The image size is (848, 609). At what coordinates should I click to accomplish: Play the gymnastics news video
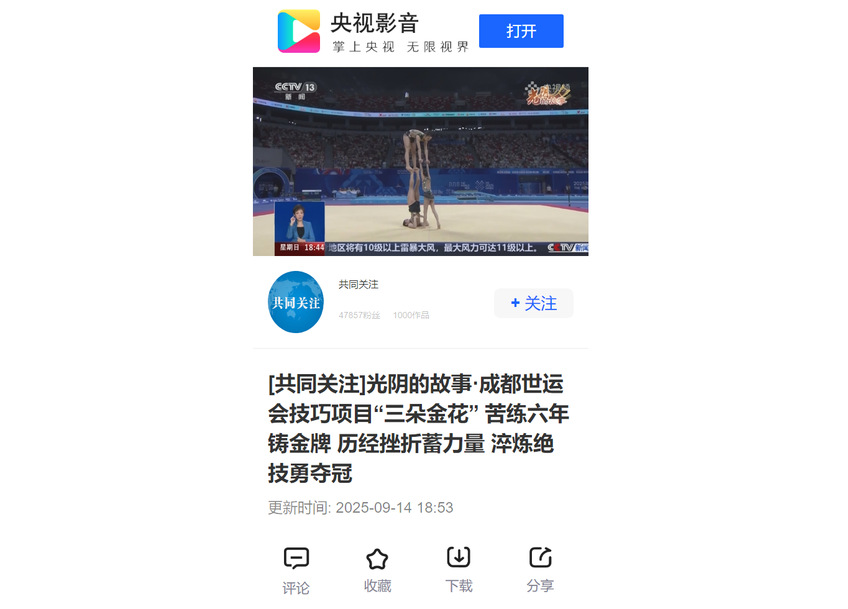point(420,161)
